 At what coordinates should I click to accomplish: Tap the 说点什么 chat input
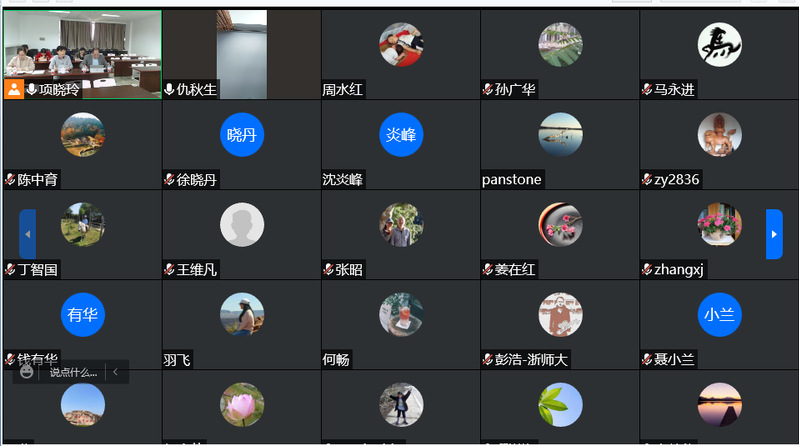[74, 372]
